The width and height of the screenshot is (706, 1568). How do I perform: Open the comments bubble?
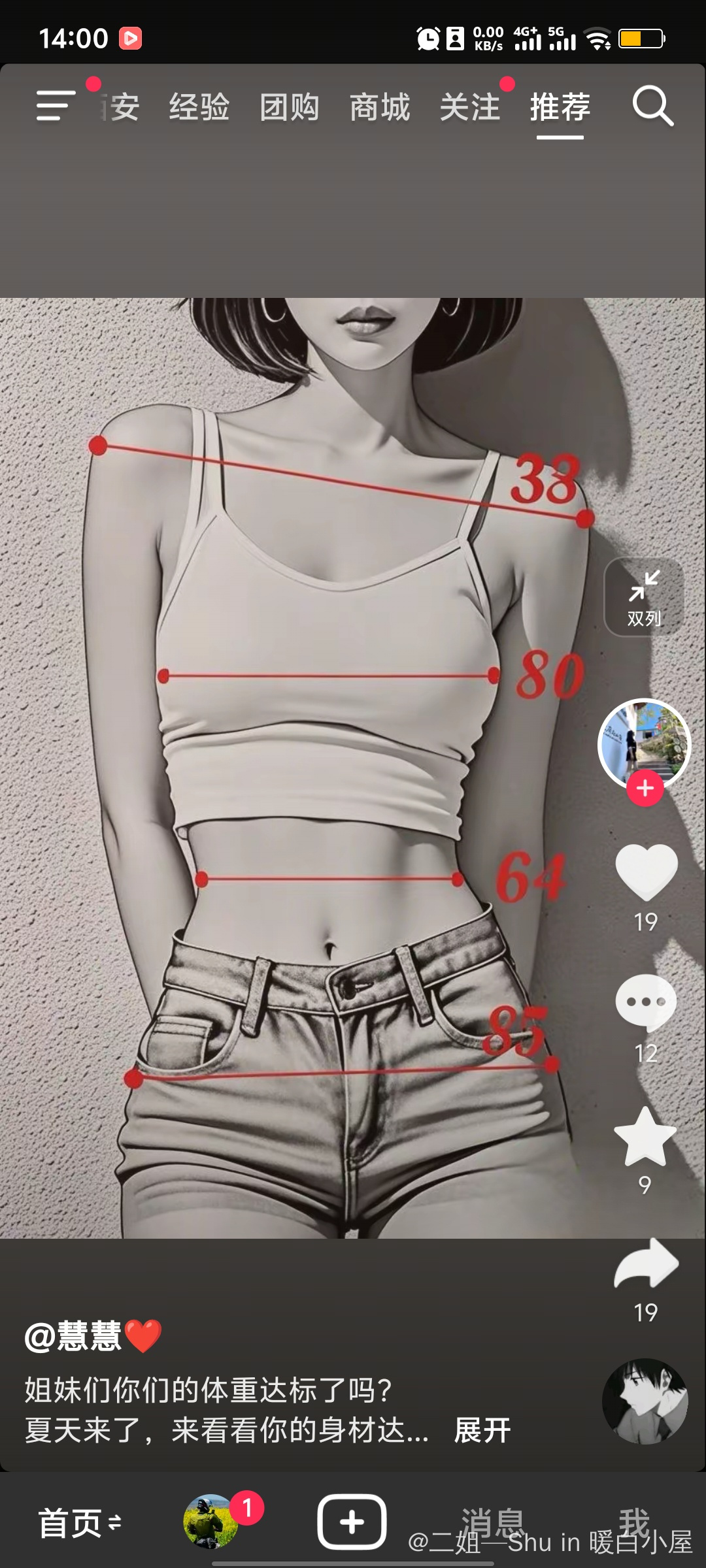(646, 1003)
